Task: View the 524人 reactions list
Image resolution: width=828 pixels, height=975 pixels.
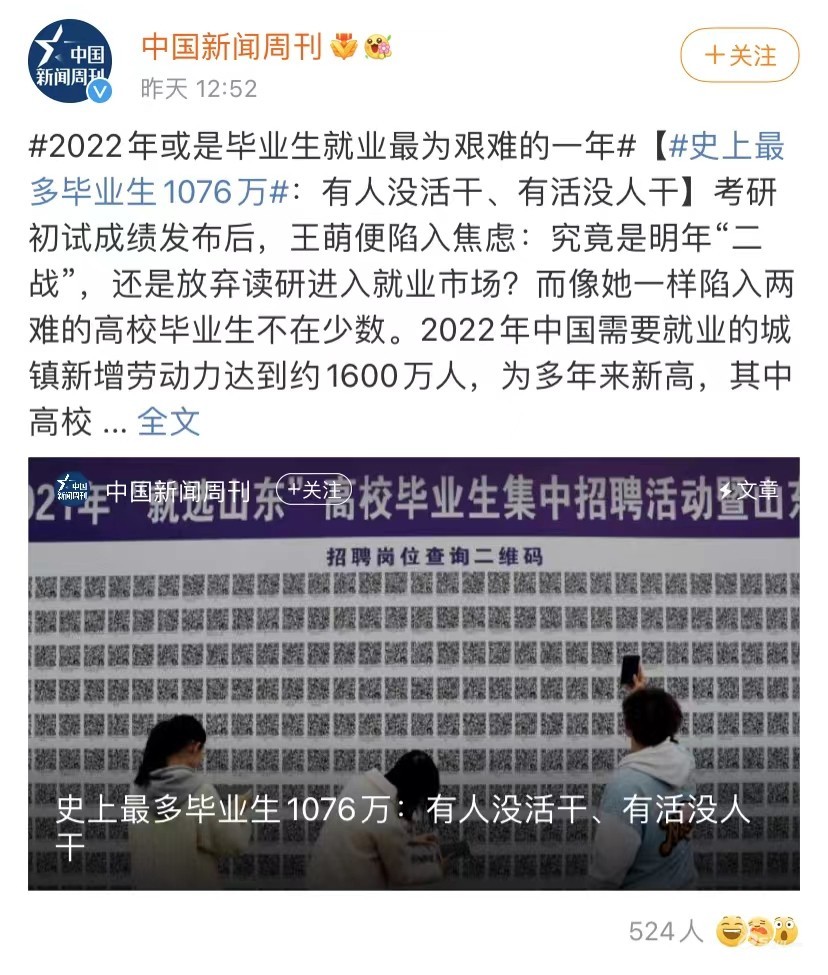Action: [x=665, y=932]
